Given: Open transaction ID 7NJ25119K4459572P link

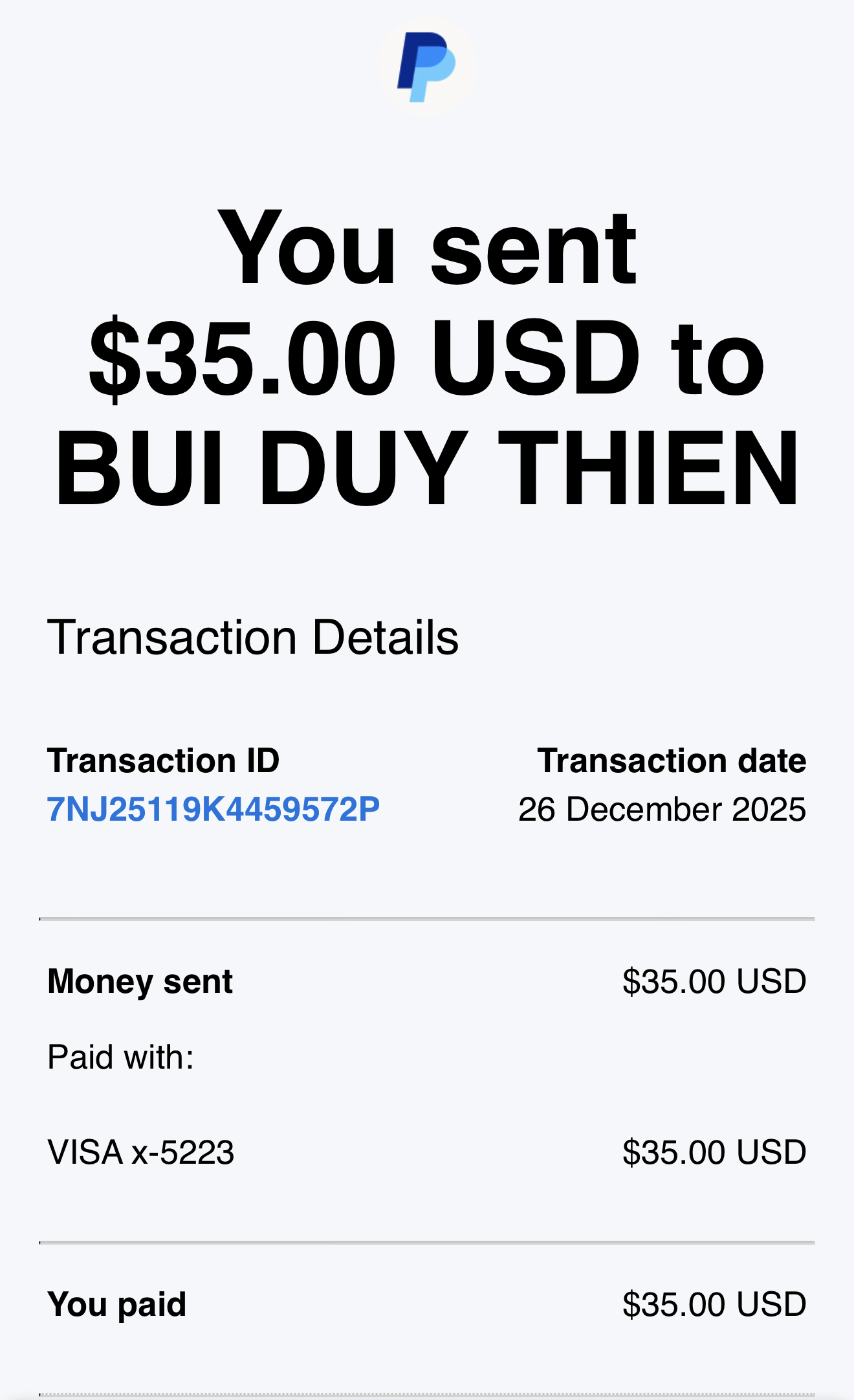Looking at the screenshot, I should (213, 809).
